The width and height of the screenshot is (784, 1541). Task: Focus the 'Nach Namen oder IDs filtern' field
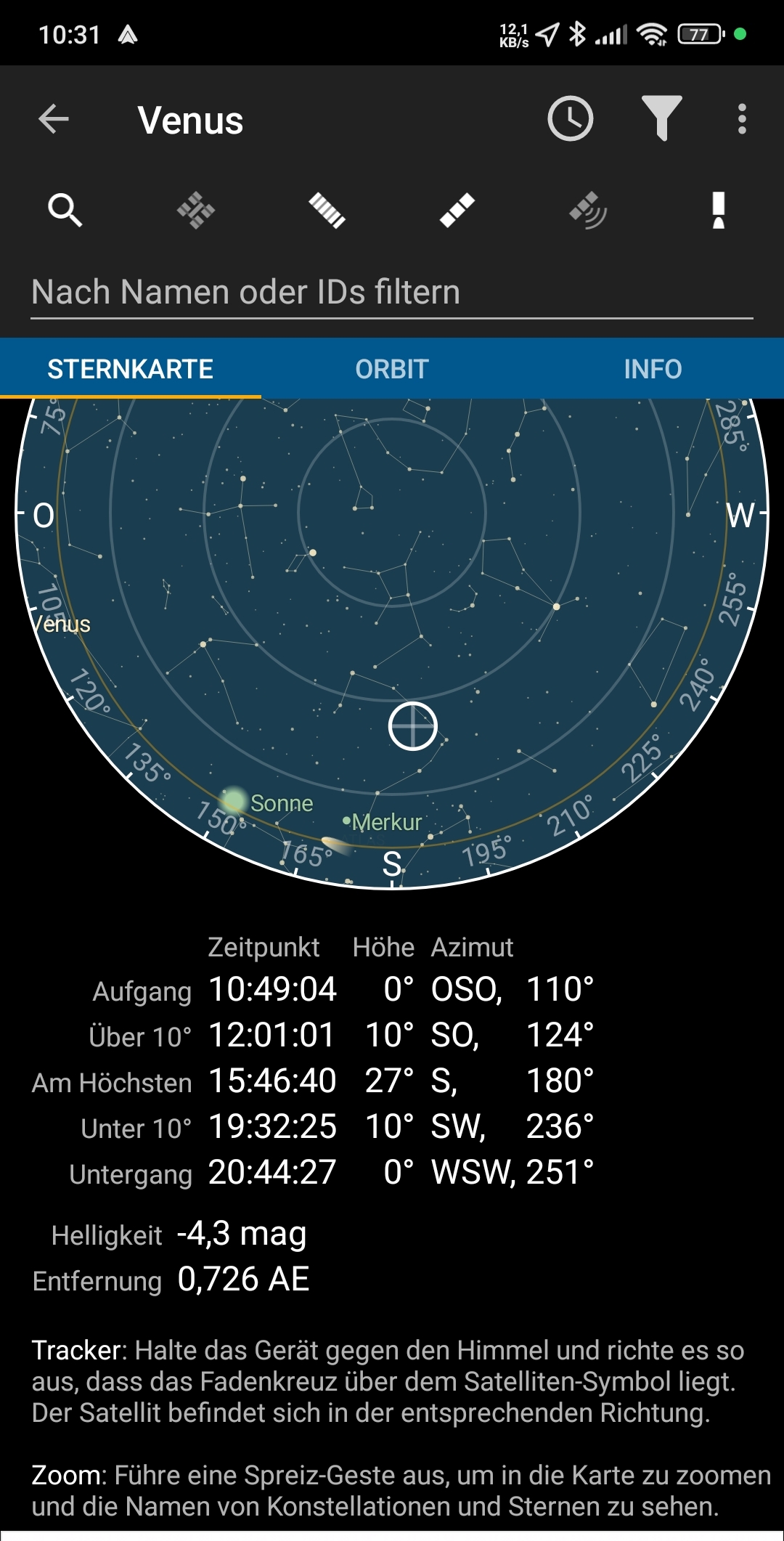pos(392,293)
